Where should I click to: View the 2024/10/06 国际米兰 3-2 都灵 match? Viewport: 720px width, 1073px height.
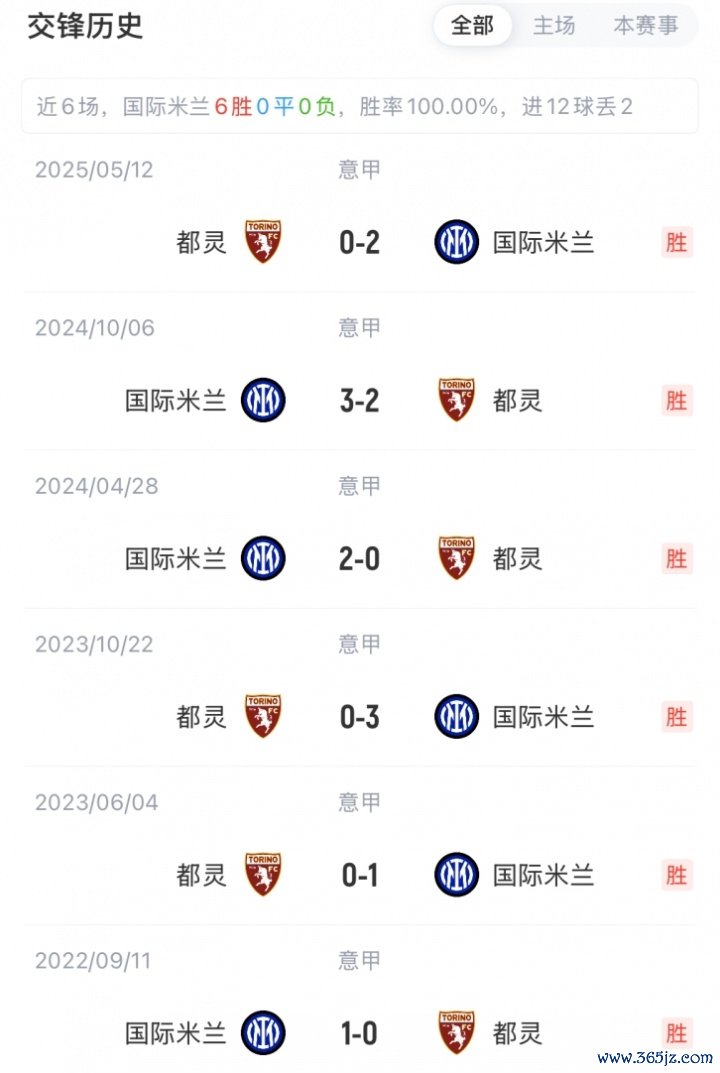click(x=360, y=400)
